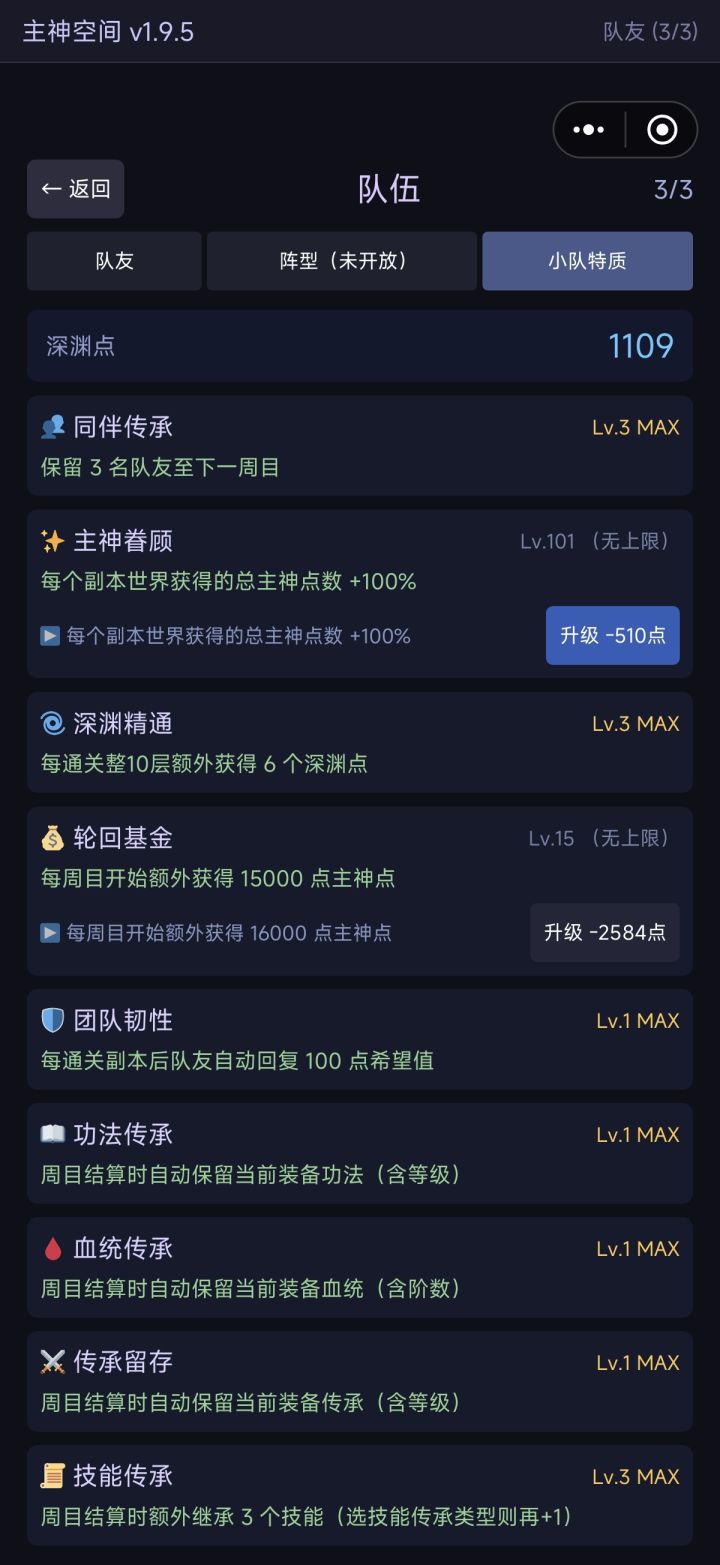Click the capsule circle exit icon
The image size is (720, 1565).
660,129
